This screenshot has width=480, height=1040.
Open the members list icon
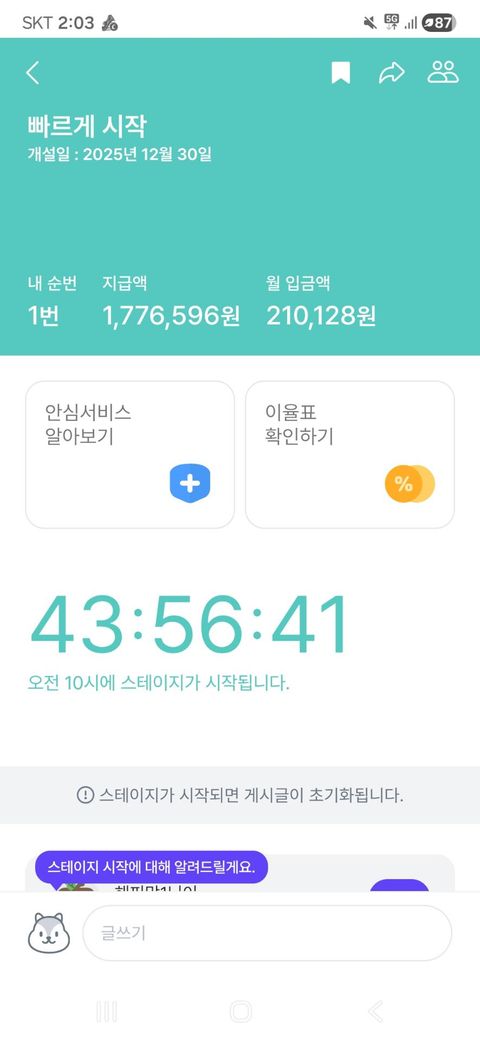[x=443, y=72]
